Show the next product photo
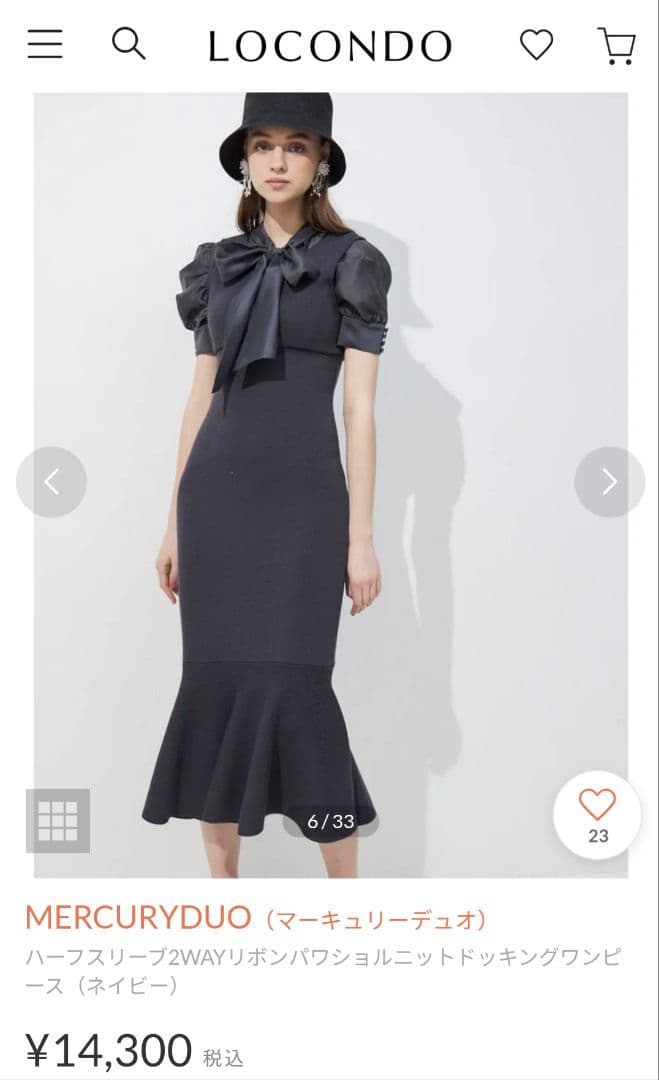The height and width of the screenshot is (1080, 659). [x=609, y=482]
